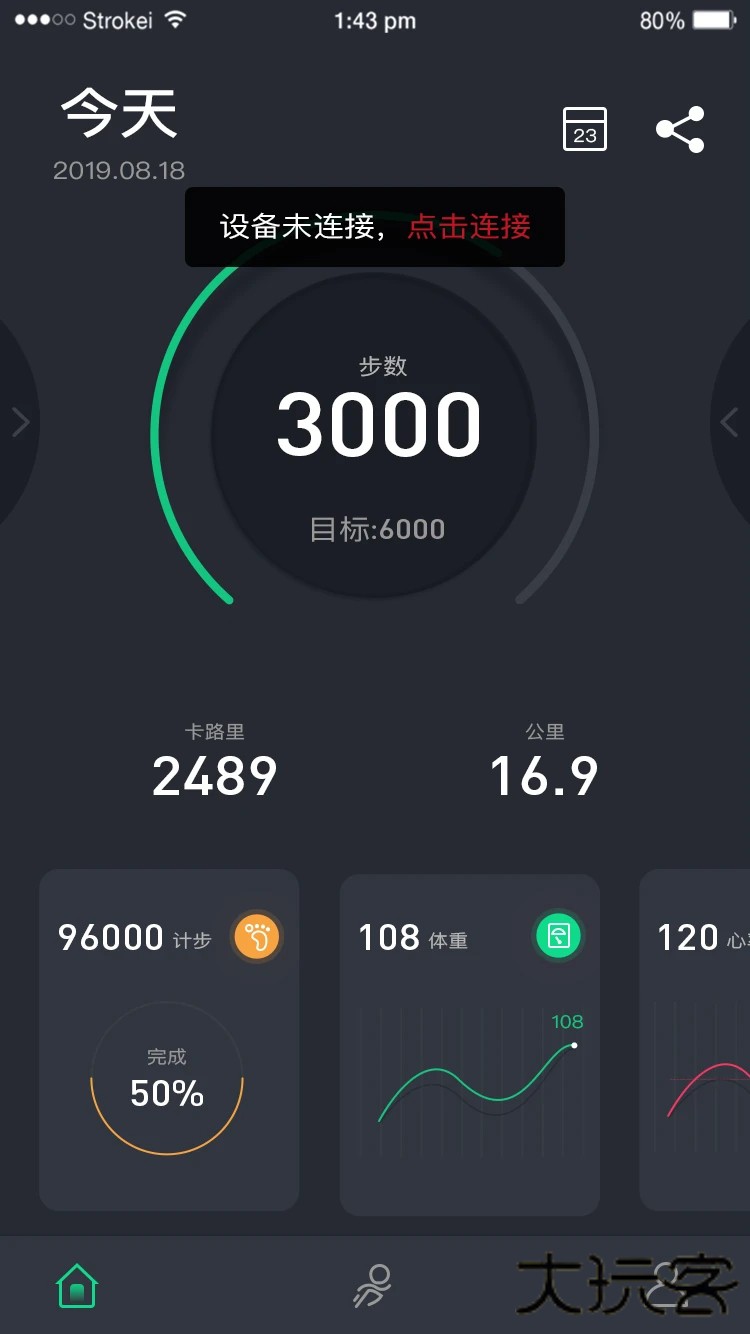Tap the date label 2019.08.18
Image resolution: width=750 pixels, height=1334 pixels.
[x=119, y=170]
